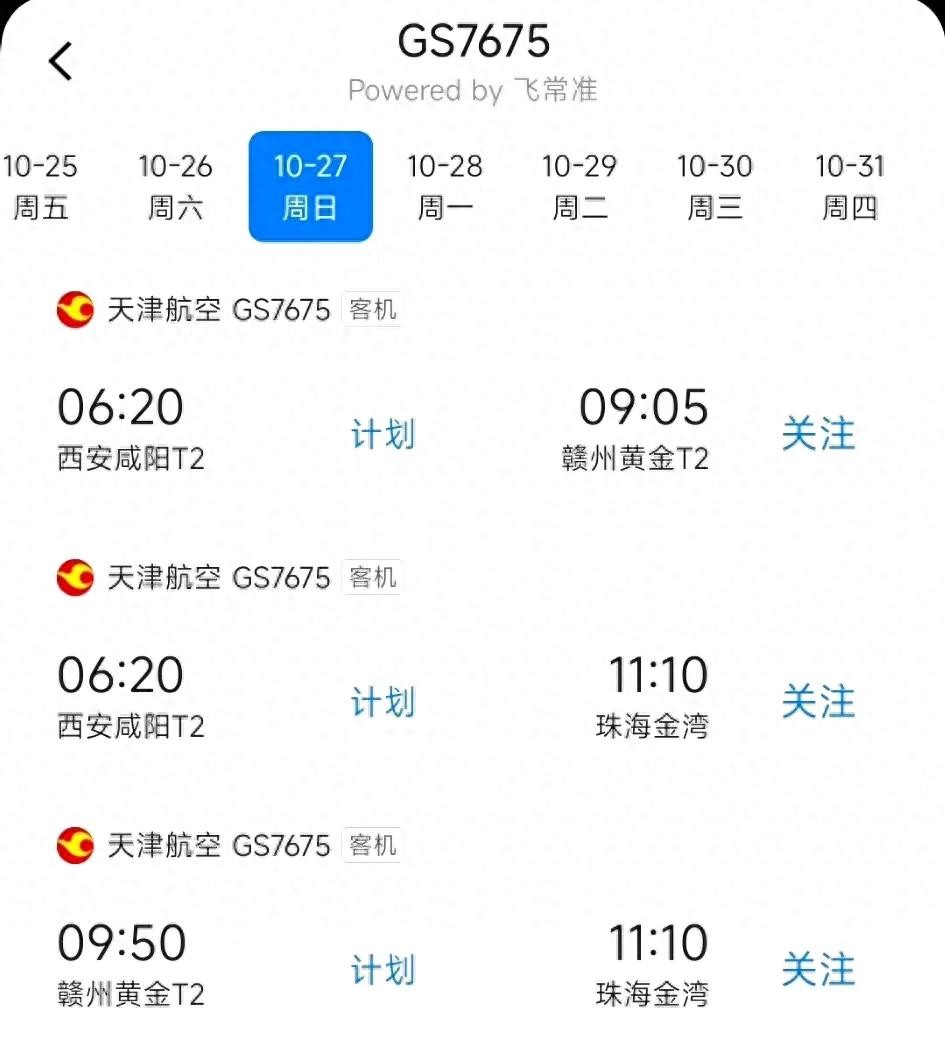Open the 09:50 赣州黄金T2 to 珠海金湾 flight
Image resolution: width=945 pixels, height=1038 pixels.
(382, 968)
